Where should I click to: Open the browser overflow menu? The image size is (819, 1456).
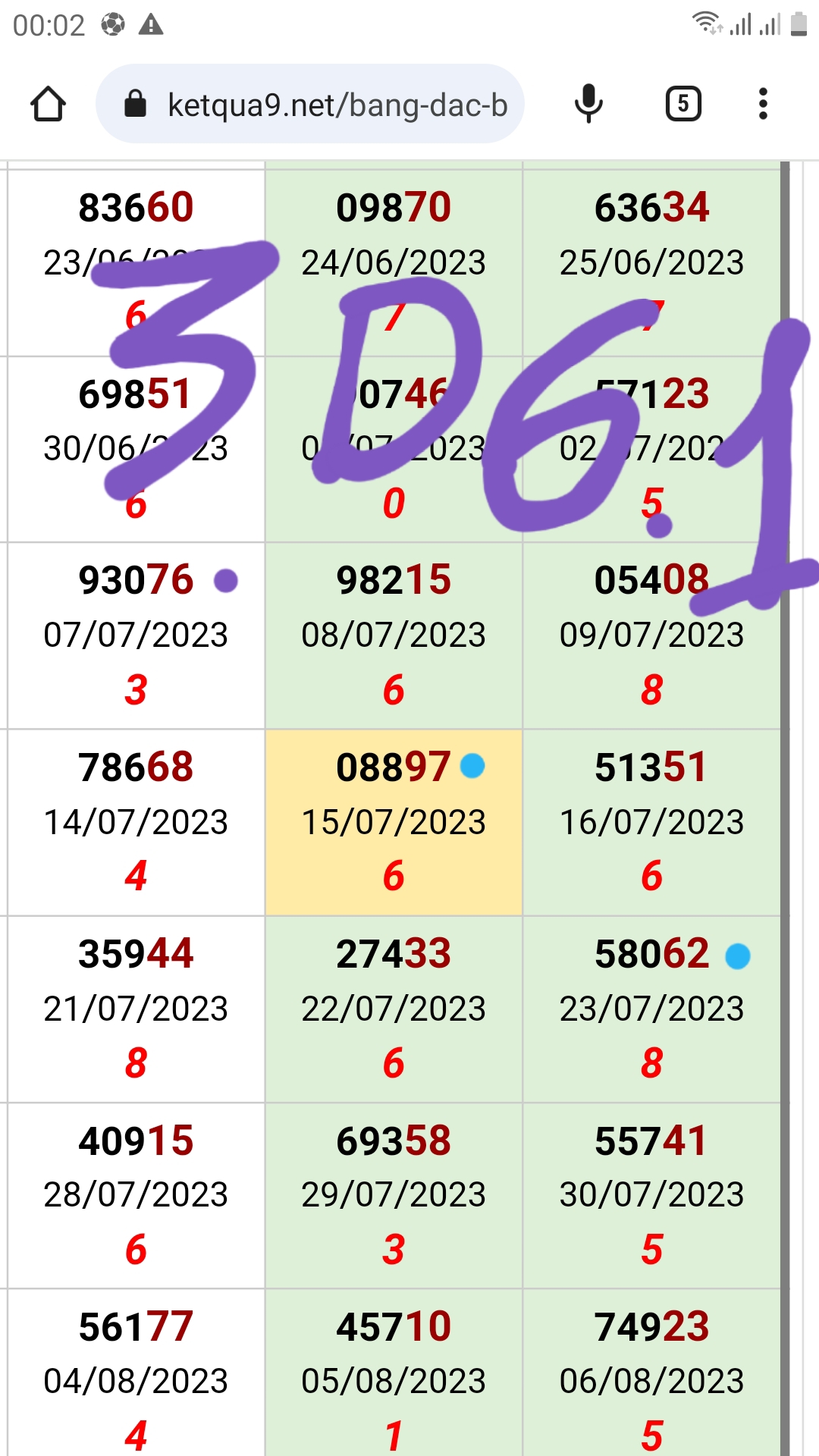coord(763,104)
